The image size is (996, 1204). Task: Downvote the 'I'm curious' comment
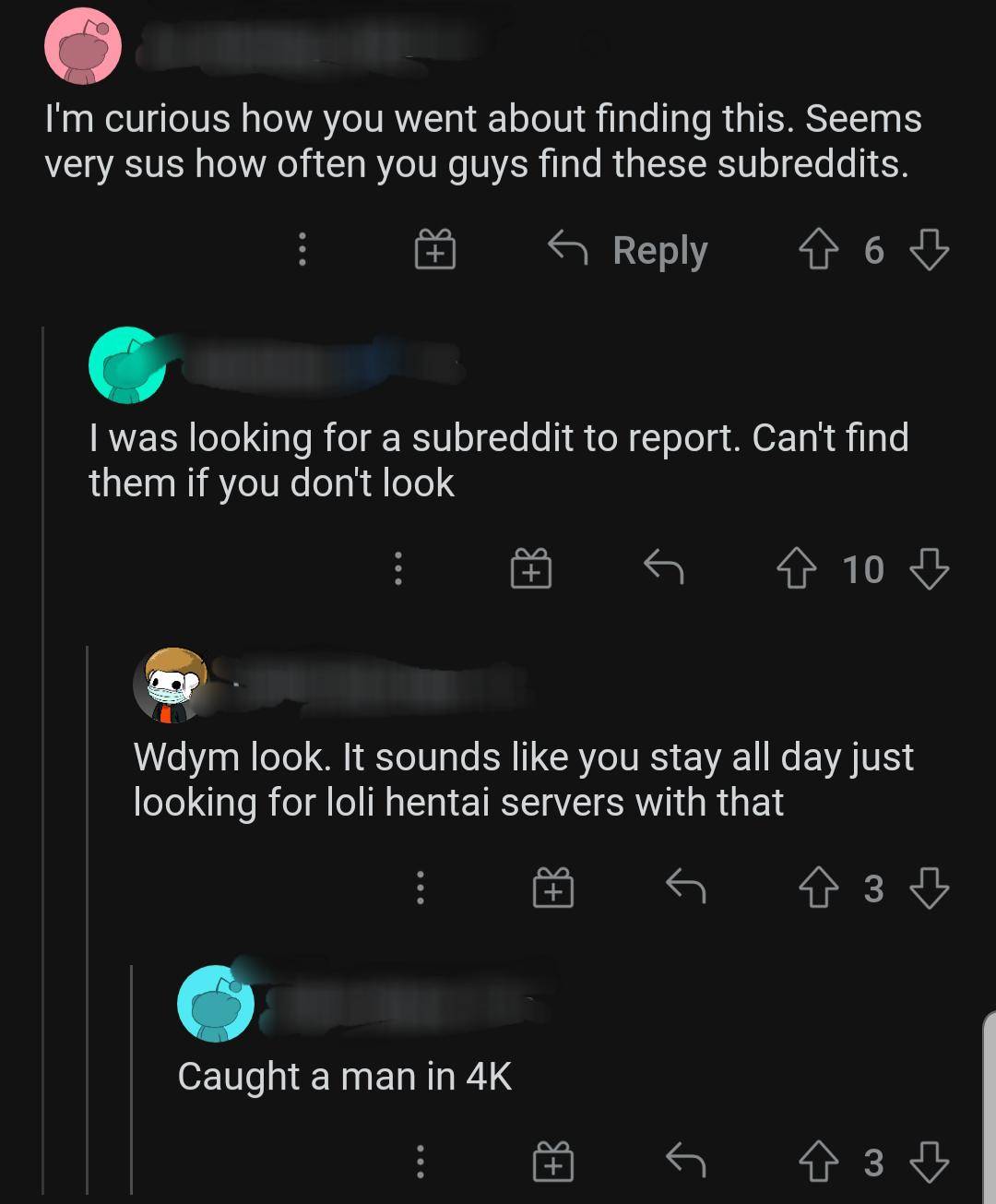click(929, 250)
